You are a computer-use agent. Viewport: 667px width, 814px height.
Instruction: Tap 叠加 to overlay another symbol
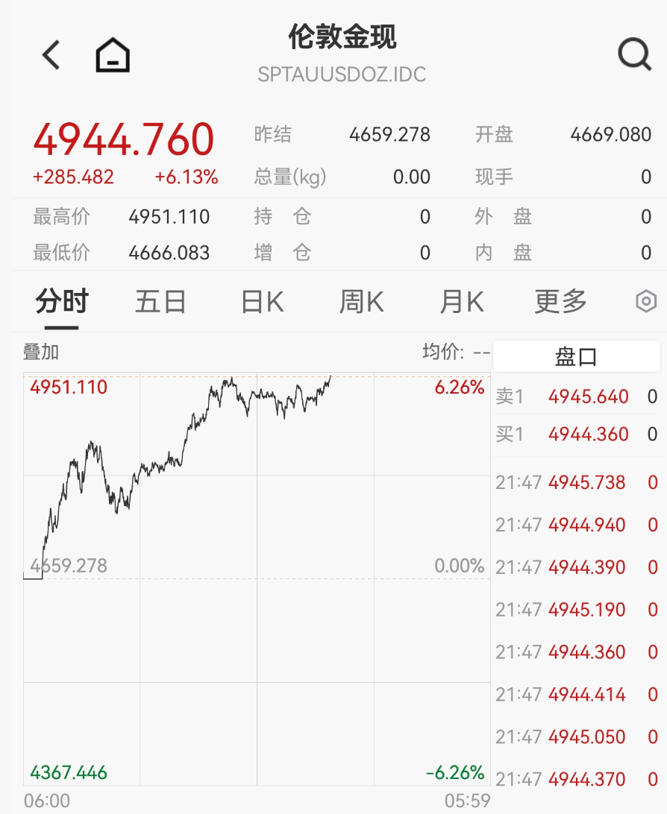[42, 352]
